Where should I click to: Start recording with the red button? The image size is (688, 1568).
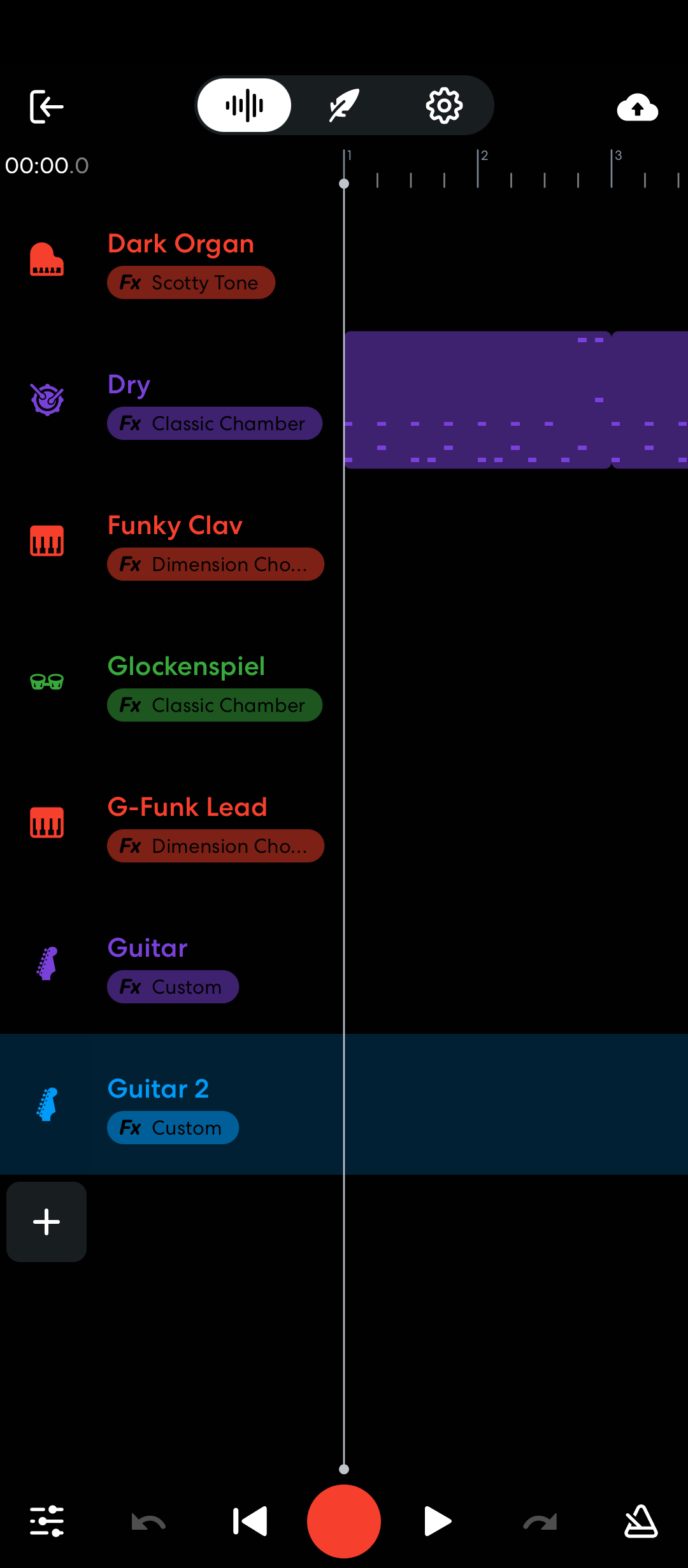[344, 1521]
